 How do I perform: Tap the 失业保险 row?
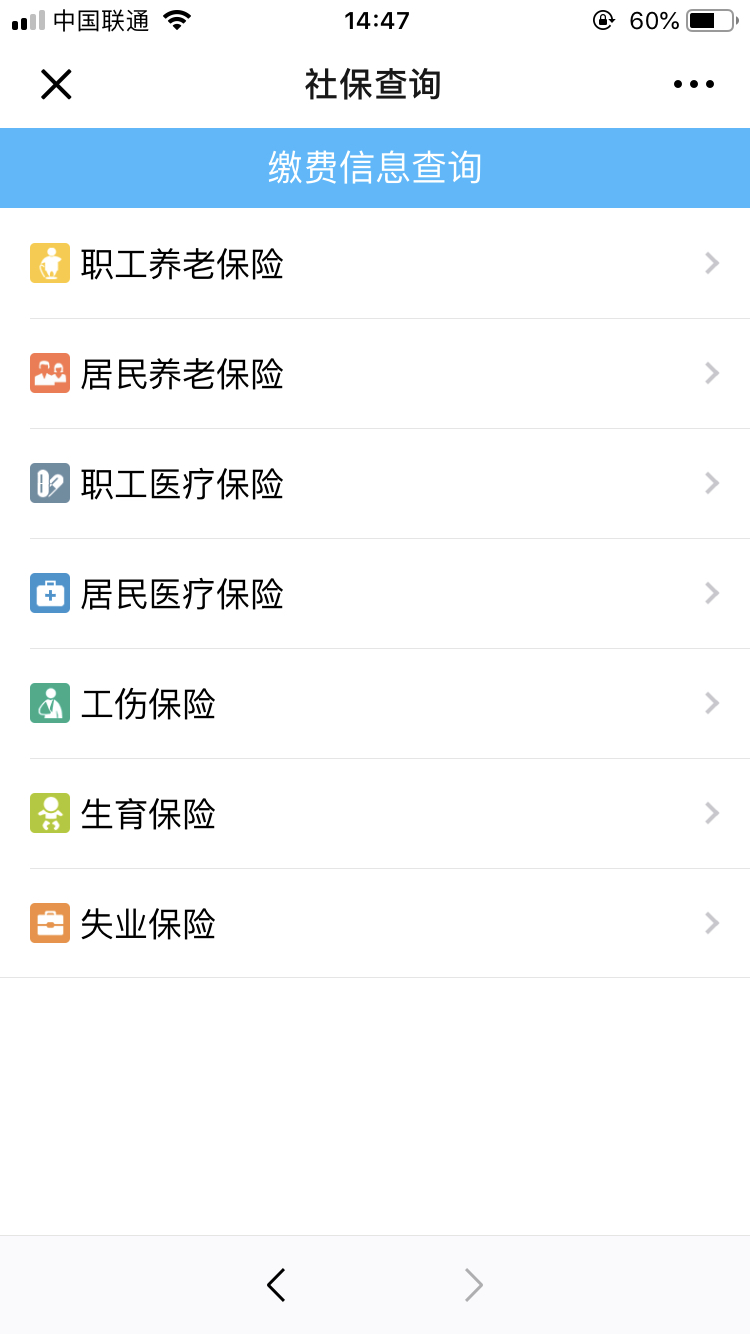point(375,923)
